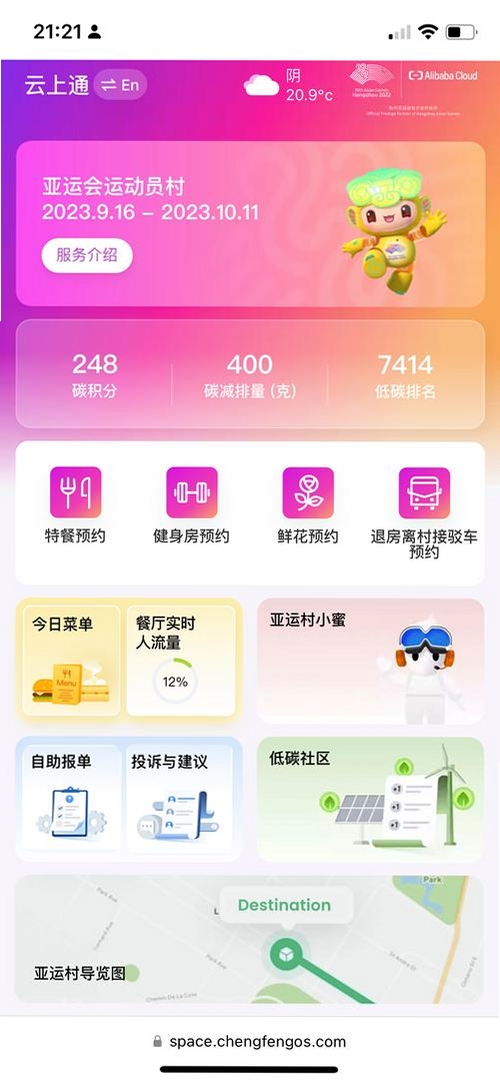The image size is (500, 1083).
Task: View the 今日菜单 card
Action: tap(70, 660)
